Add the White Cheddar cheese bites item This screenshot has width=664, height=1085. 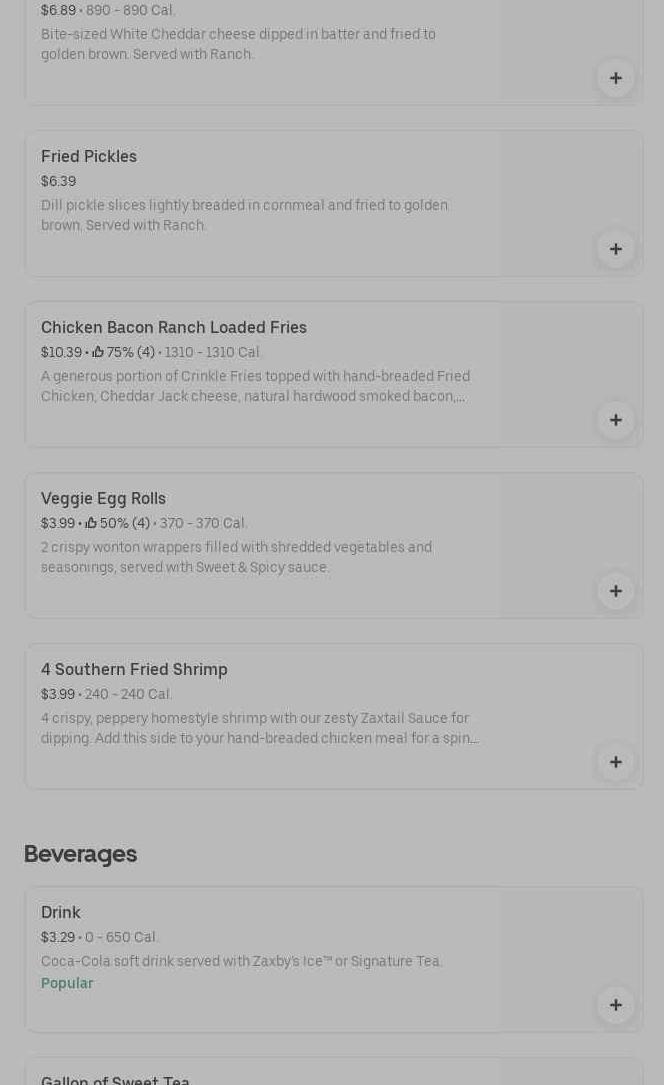pyautogui.click(x=615, y=78)
